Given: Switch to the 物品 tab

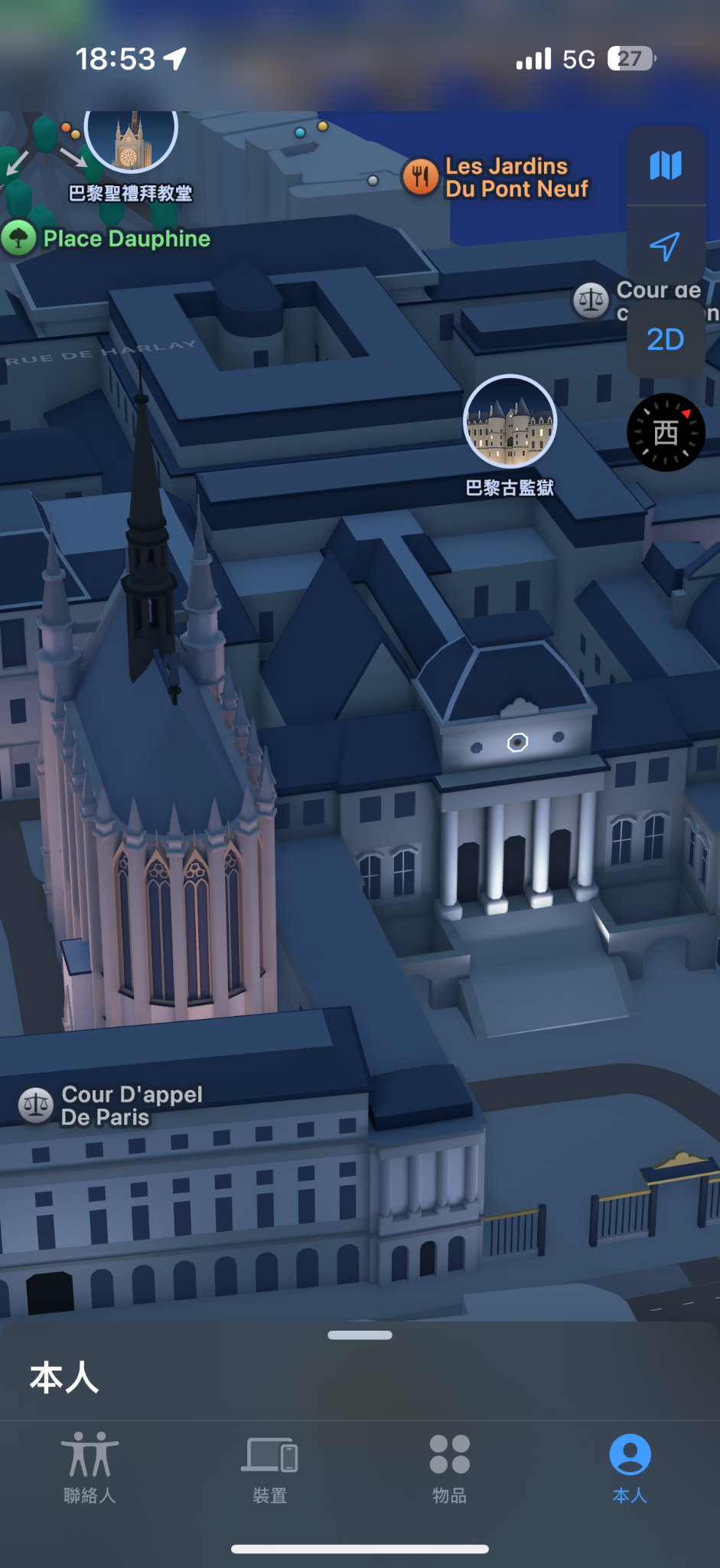Looking at the screenshot, I should click(x=449, y=1468).
